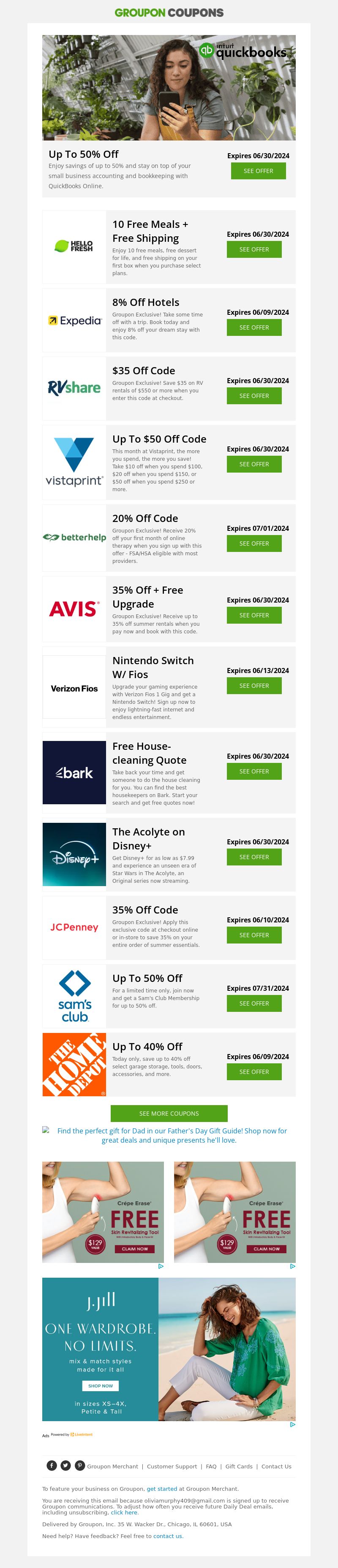
Task: Open Groupon's Pinterest icon
Action: (80, 1466)
